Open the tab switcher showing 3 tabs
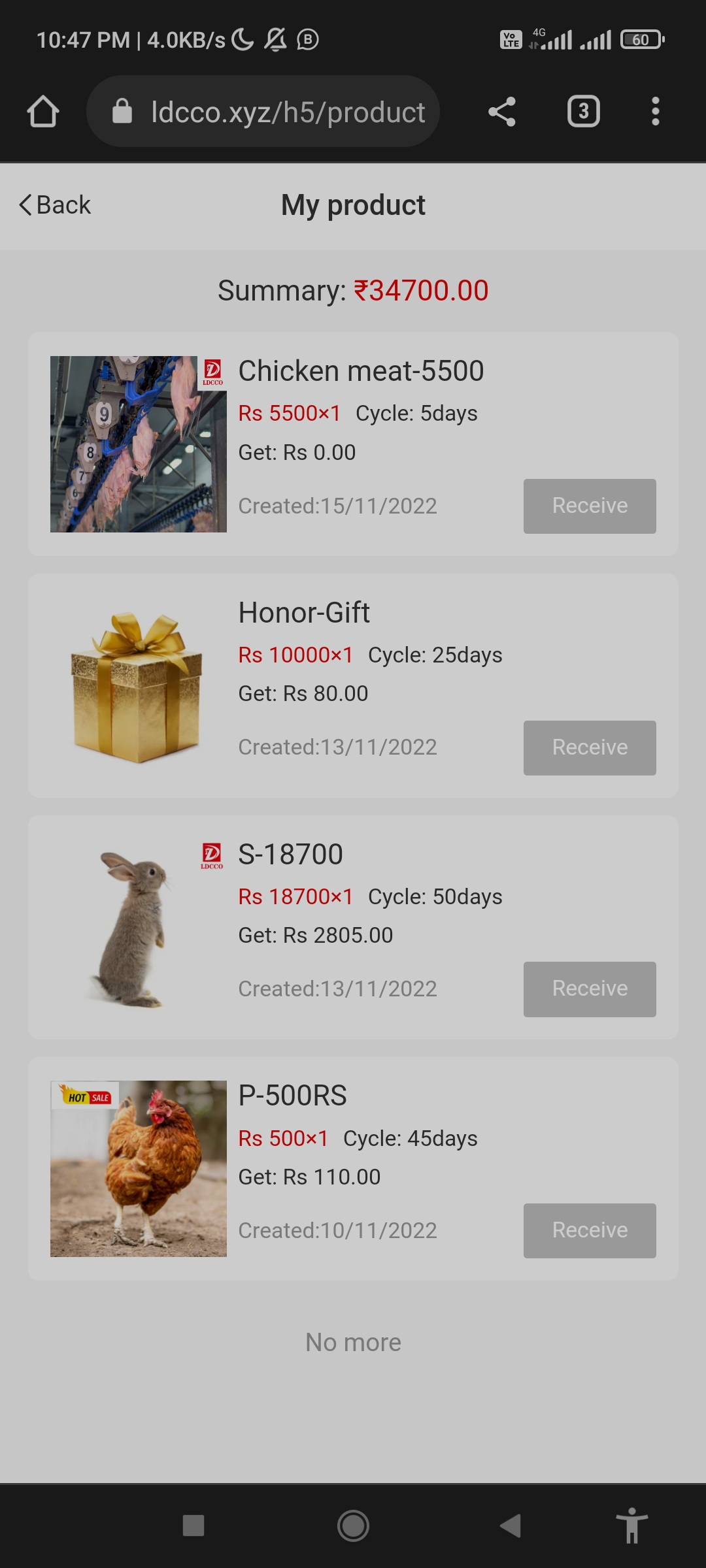Image resolution: width=706 pixels, height=1568 pixels. coord(583,112)
